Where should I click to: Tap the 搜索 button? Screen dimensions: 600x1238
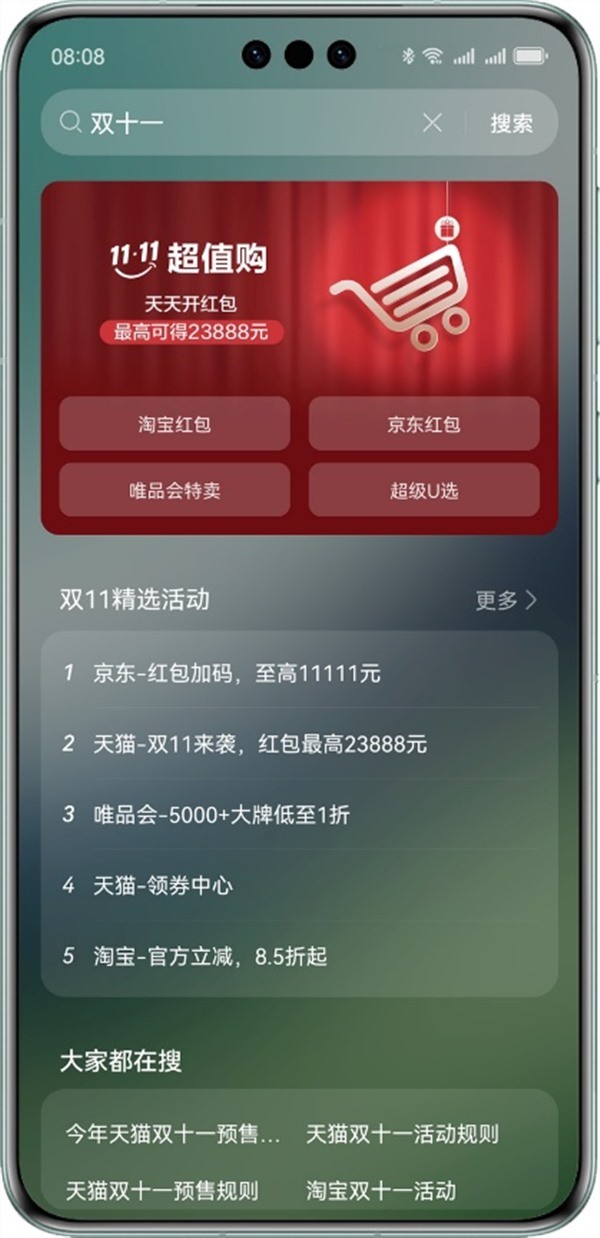tap(511, 123)
